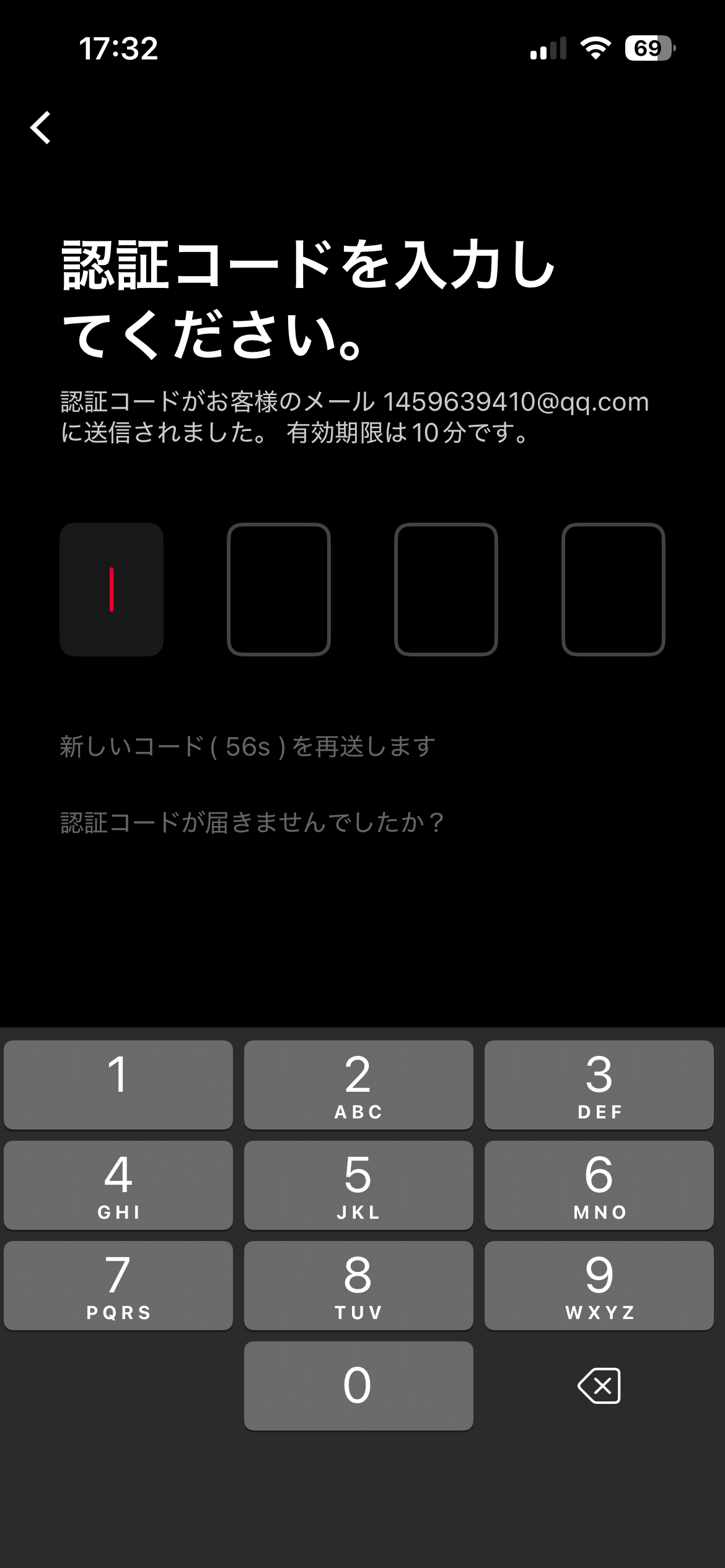This screenshot has height=1568, width=725.
Task: Select the third verification code box
Action: (446, 590)
